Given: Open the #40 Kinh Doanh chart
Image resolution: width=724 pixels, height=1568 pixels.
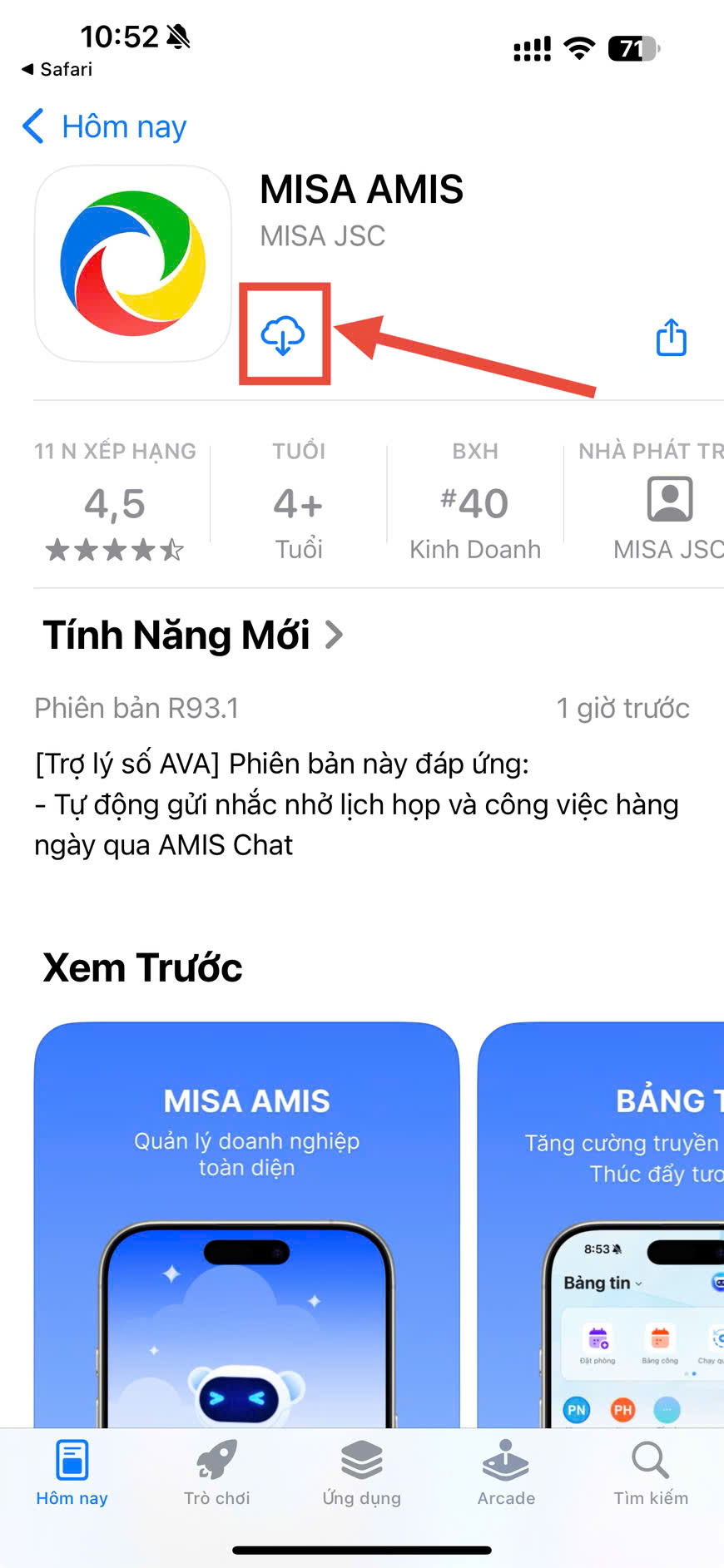Looking at the screenshot, I should [x=474, y=505].
